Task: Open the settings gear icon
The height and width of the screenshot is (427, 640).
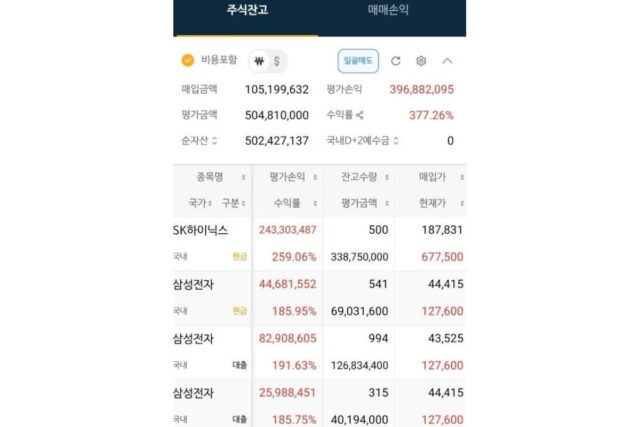Action: coord(421,61)
